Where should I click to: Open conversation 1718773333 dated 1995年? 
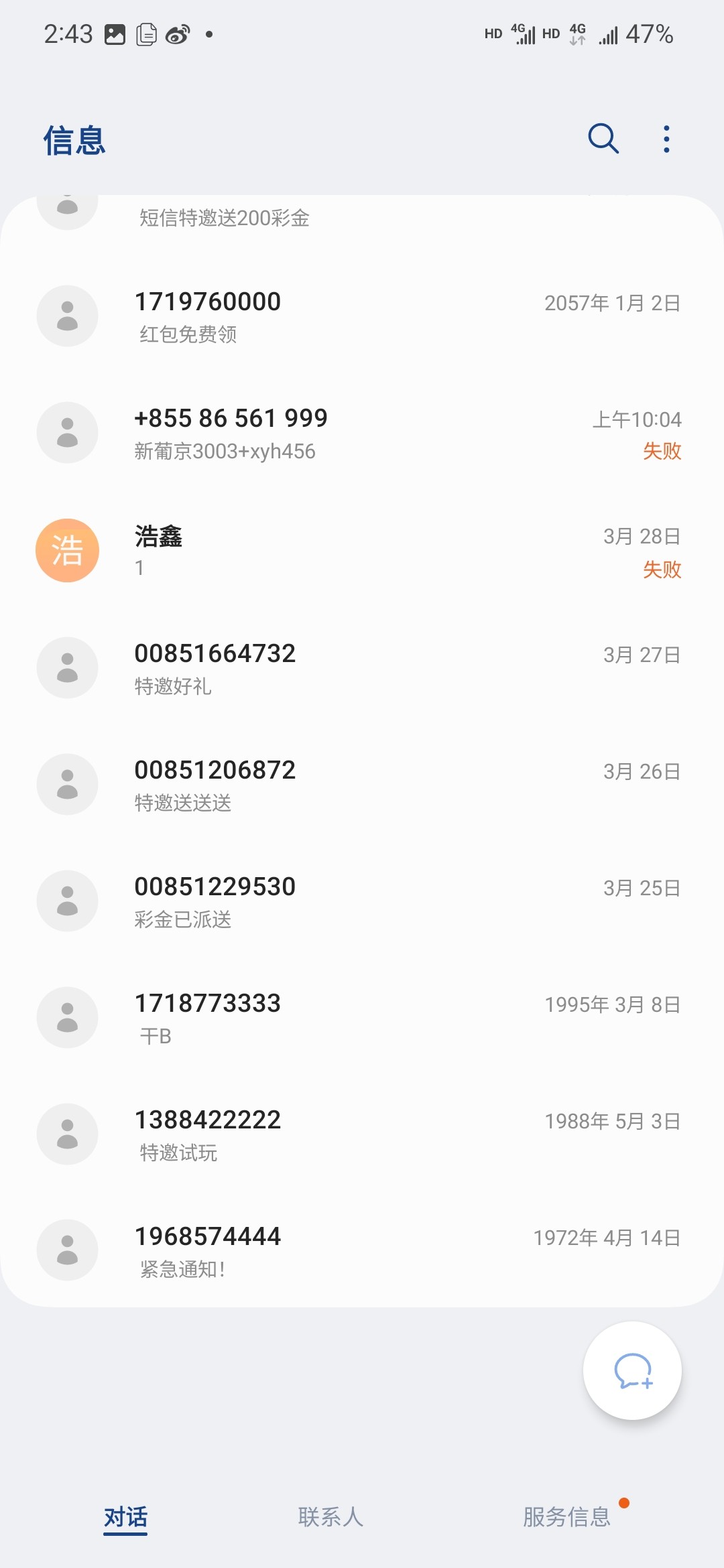point(335,1017)
